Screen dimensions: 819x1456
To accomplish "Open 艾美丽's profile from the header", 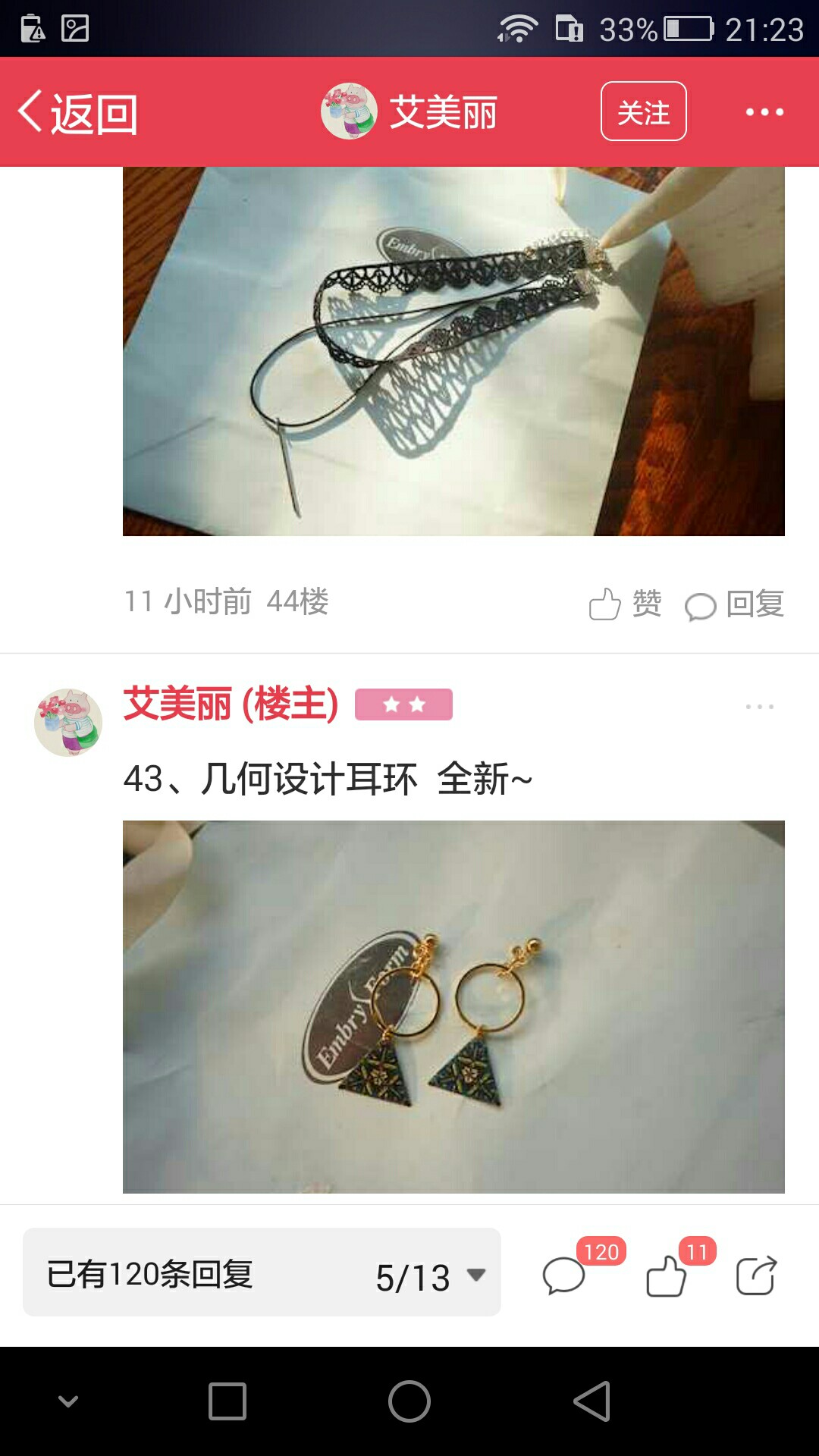I will [x=409, y=111].
